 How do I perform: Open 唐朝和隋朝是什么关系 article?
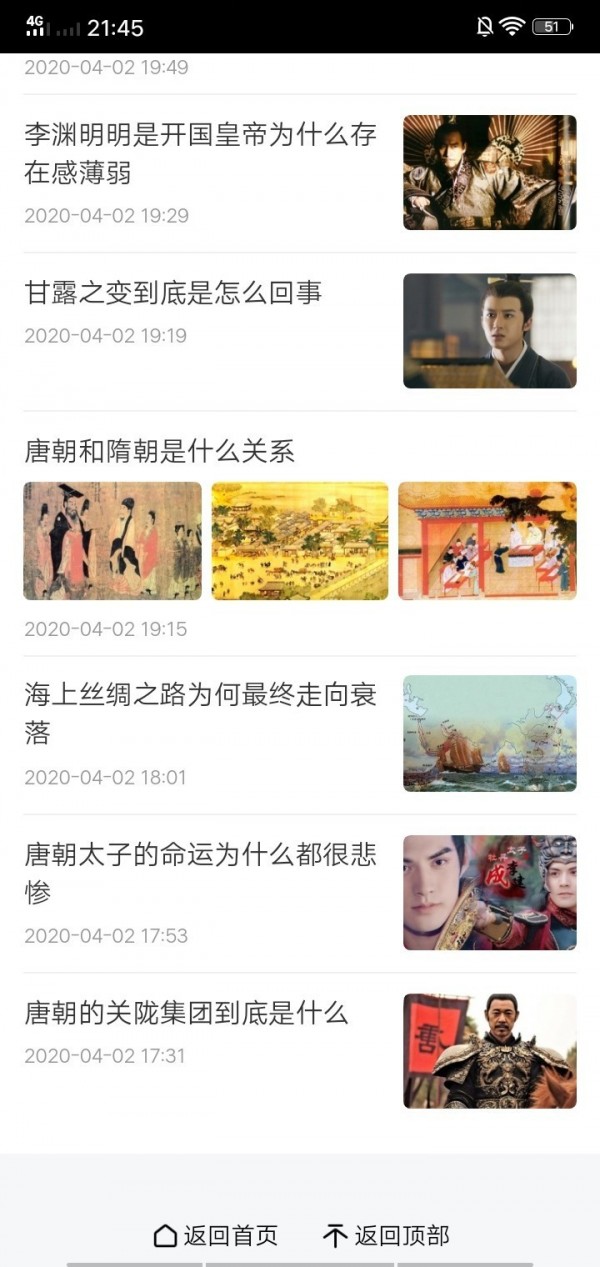click(160, 451)
